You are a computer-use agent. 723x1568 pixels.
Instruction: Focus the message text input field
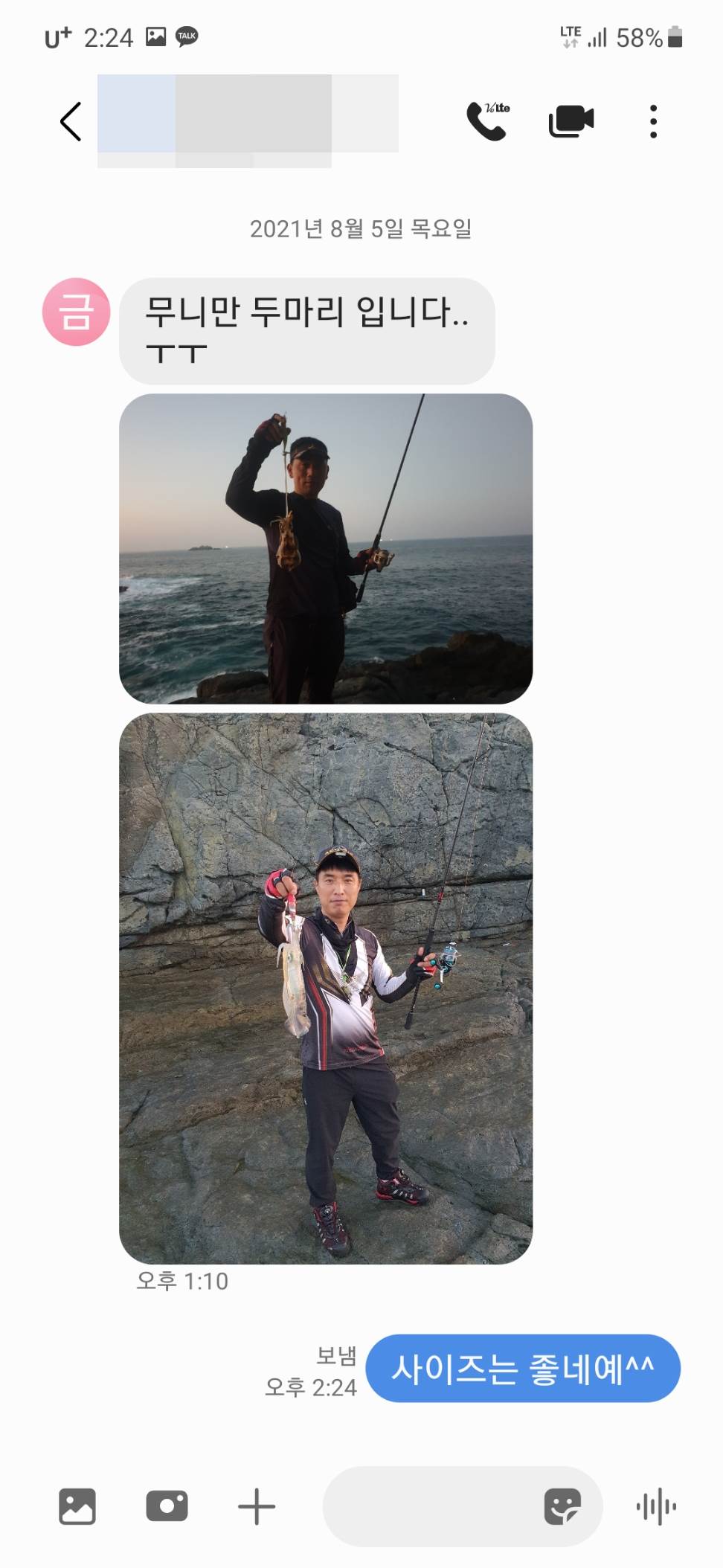pyautogui.click(x=431, y=1506)
